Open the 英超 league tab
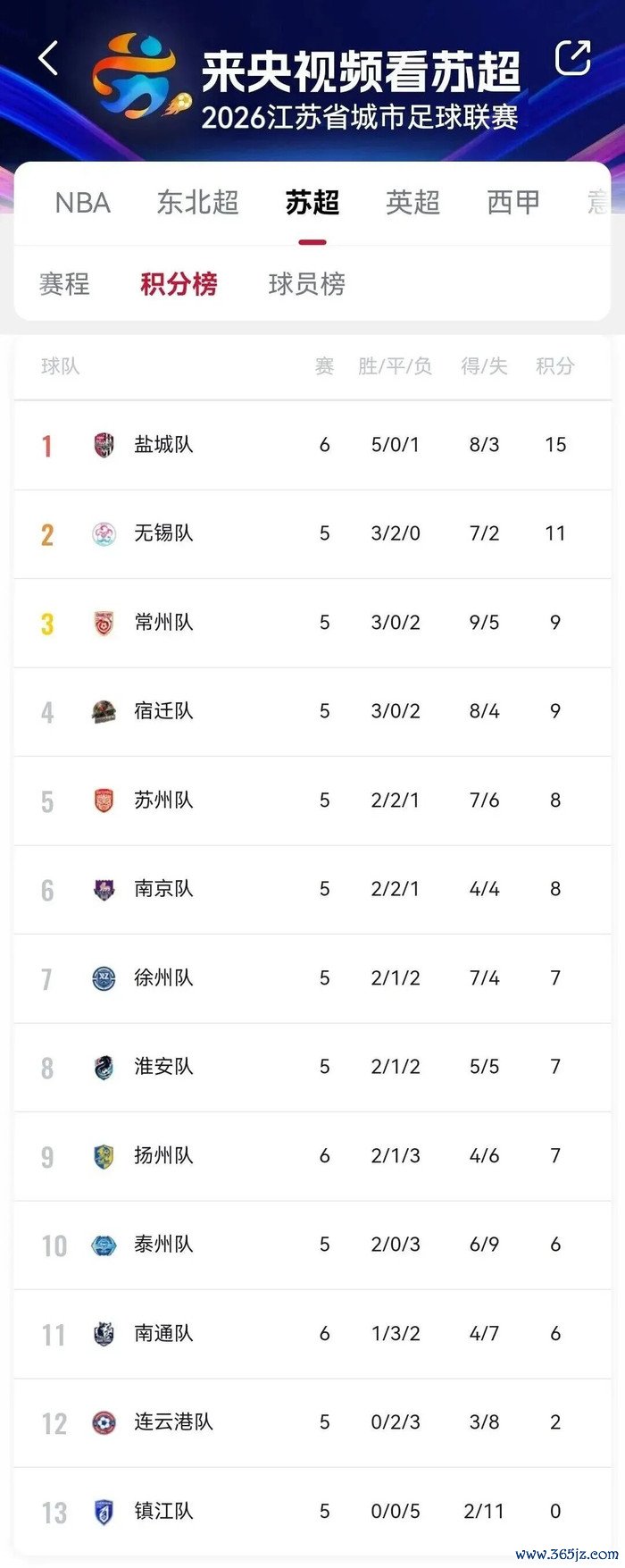The image size is (625, 1568). click(x=412, y=203)
